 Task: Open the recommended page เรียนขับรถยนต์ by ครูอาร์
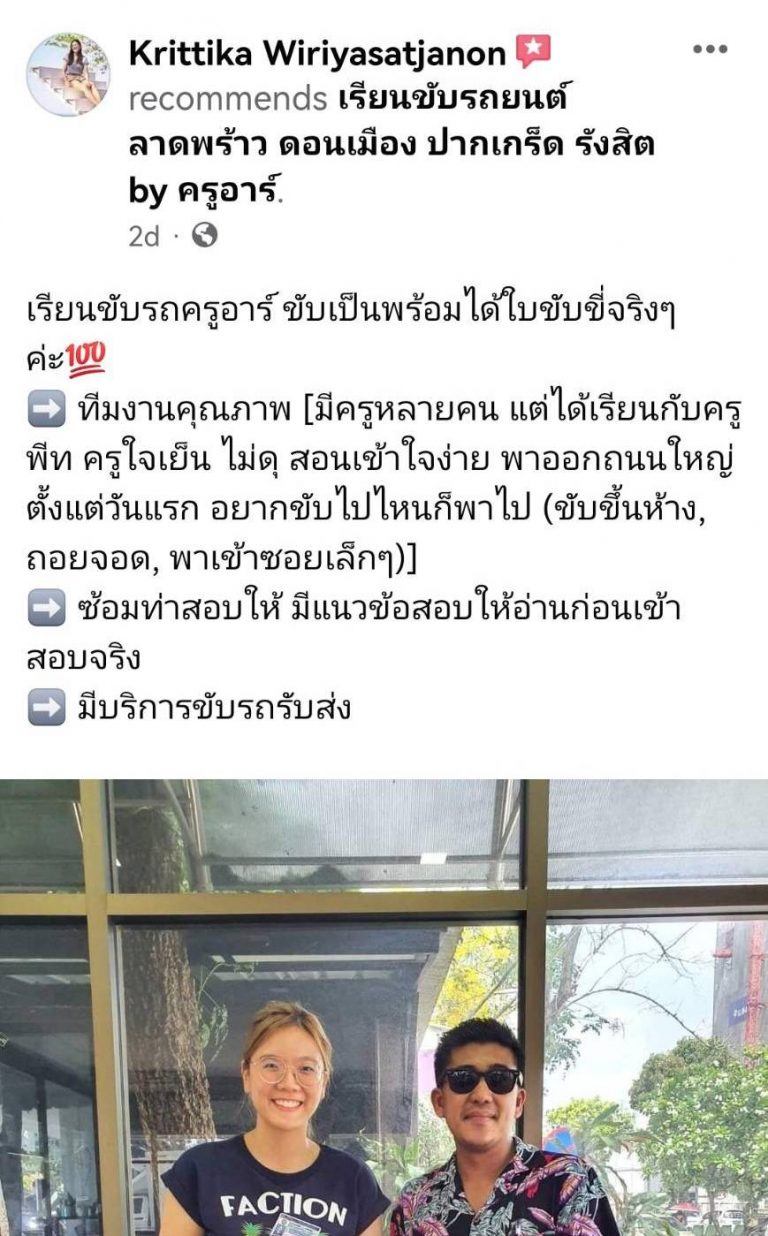point(390,145)
